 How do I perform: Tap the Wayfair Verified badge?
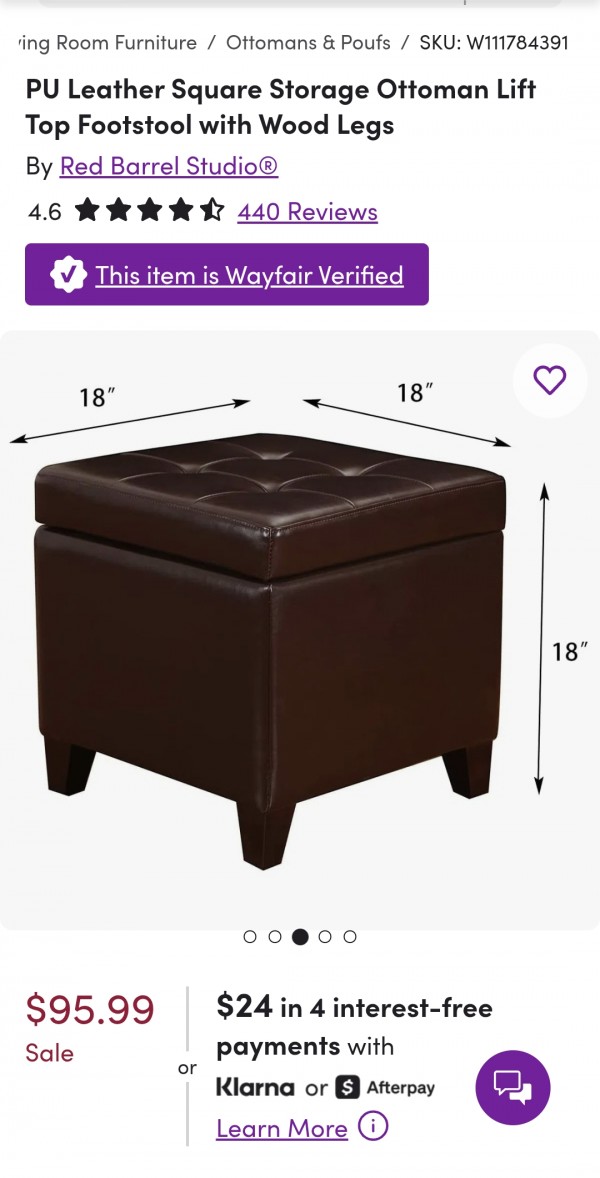(227, 275)
